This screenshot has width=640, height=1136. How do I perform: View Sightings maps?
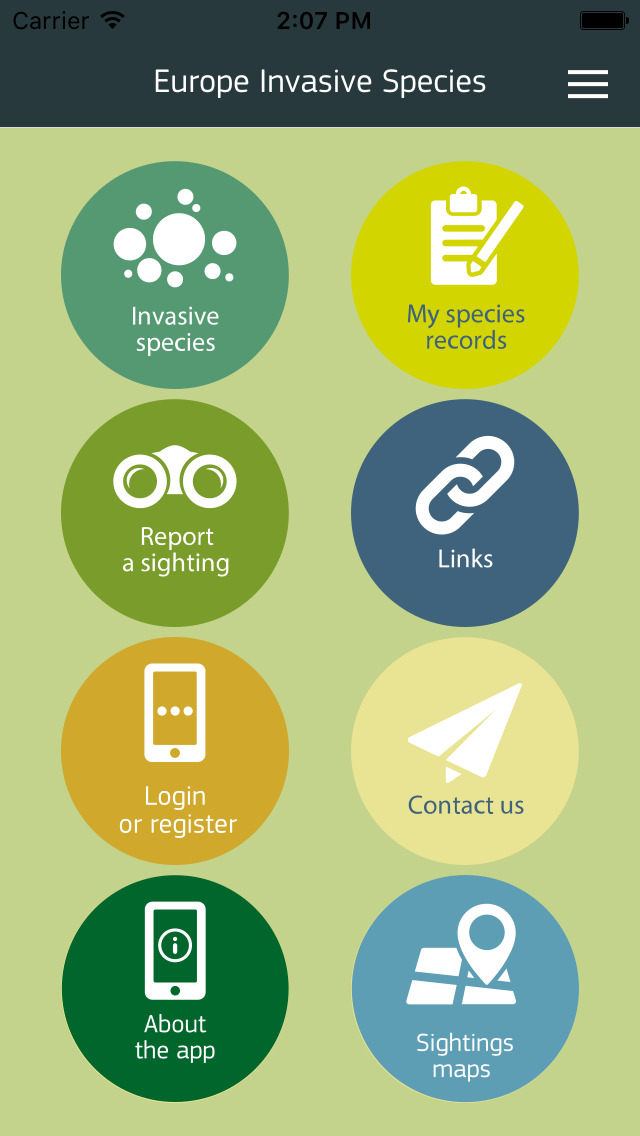[x=465, y=989]
